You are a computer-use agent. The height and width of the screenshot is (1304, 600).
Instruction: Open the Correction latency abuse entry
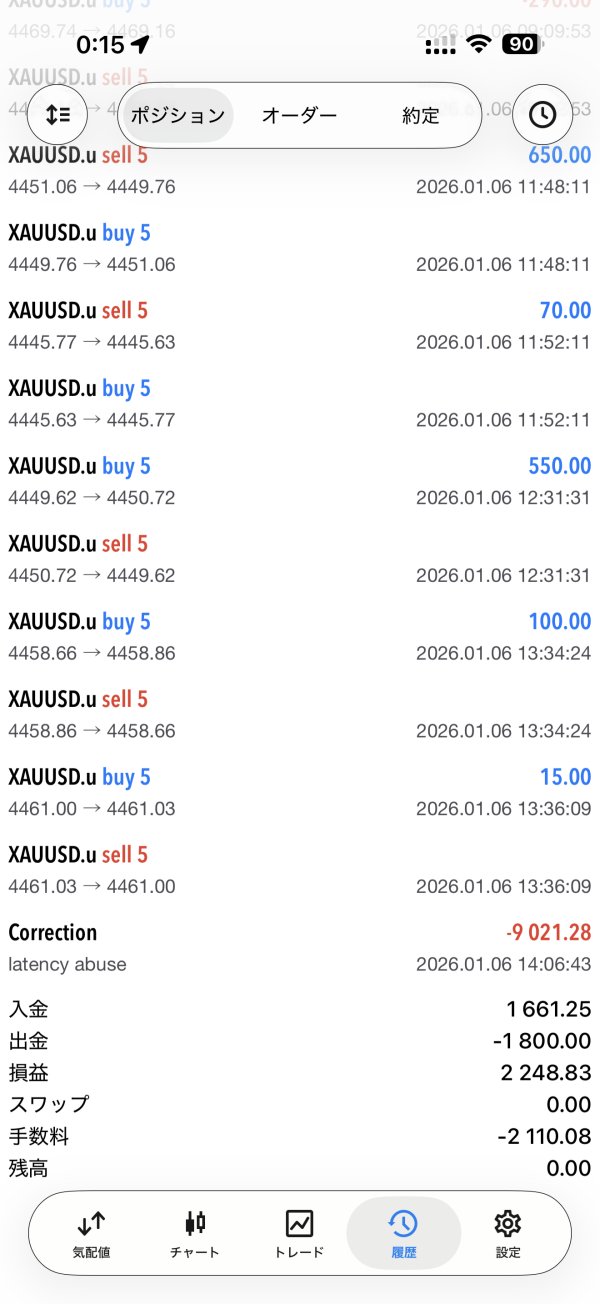point(299,947)
